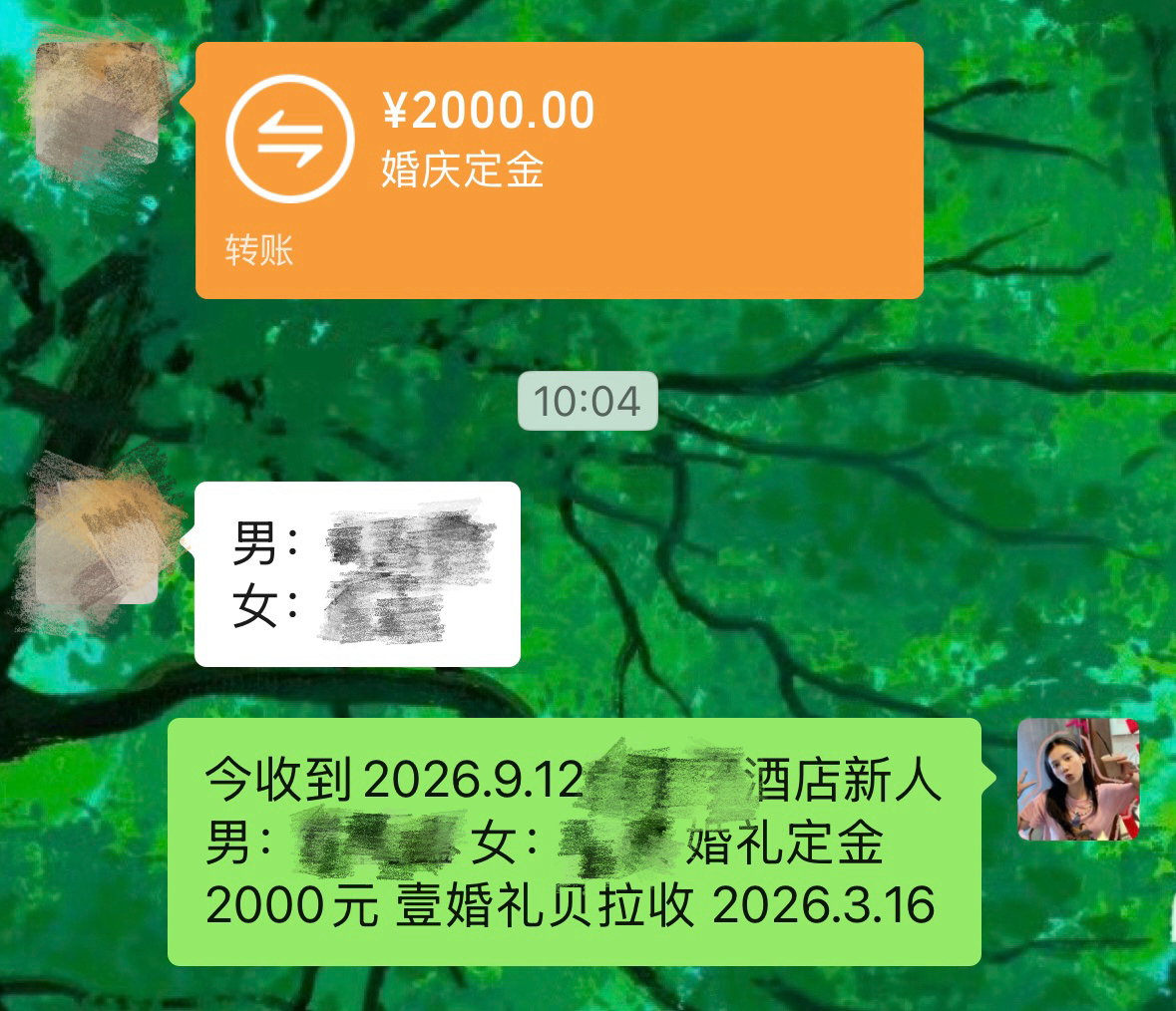Open the ¥2000.00 婚庆定金 transfer card
Screen dimensions: 1176x1011
(559, 169)
